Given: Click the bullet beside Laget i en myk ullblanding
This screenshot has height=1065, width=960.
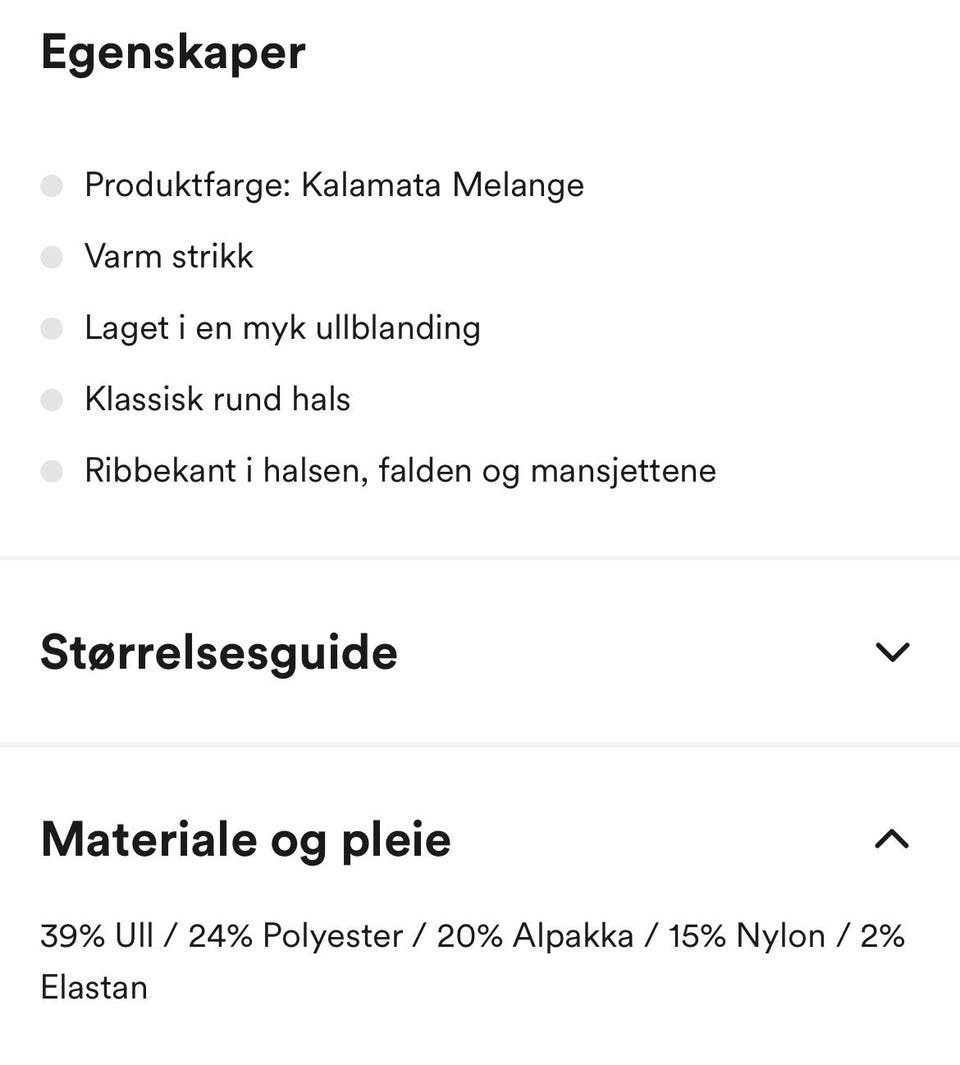Looking at the screenshot, I should click(x=50, y=328).
